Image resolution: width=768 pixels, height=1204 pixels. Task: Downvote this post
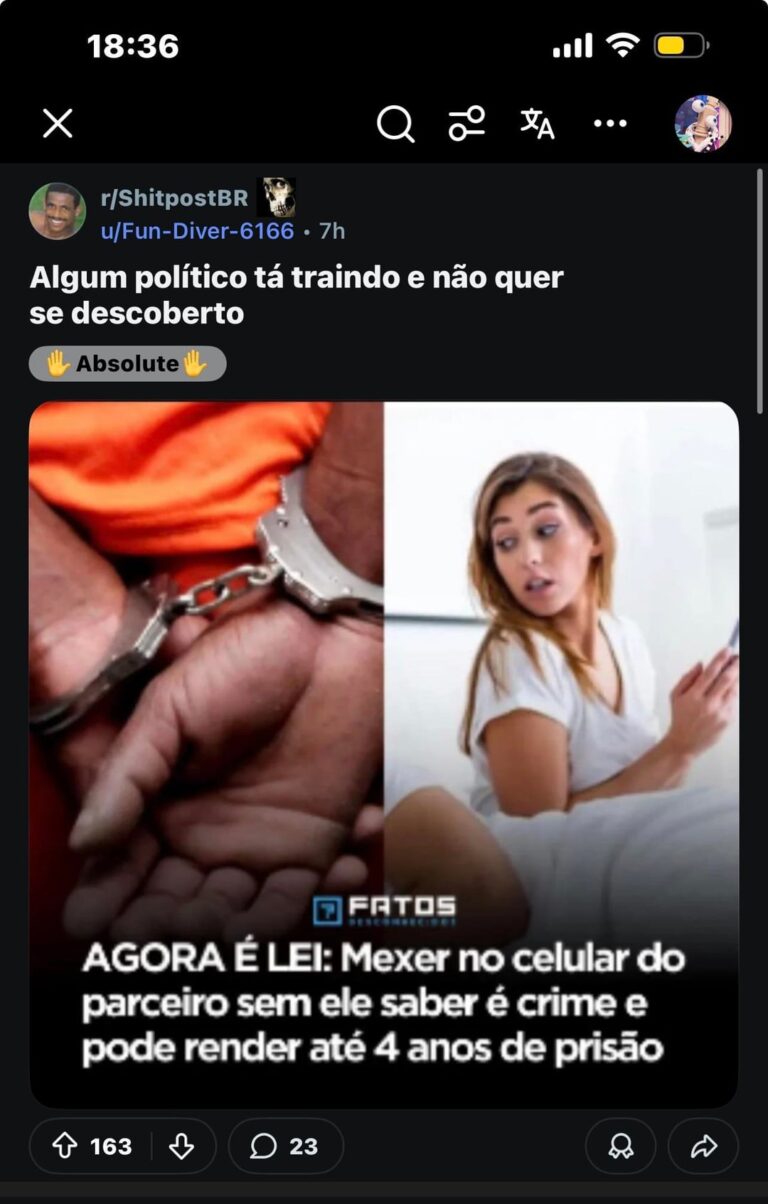click(181, 1146)
